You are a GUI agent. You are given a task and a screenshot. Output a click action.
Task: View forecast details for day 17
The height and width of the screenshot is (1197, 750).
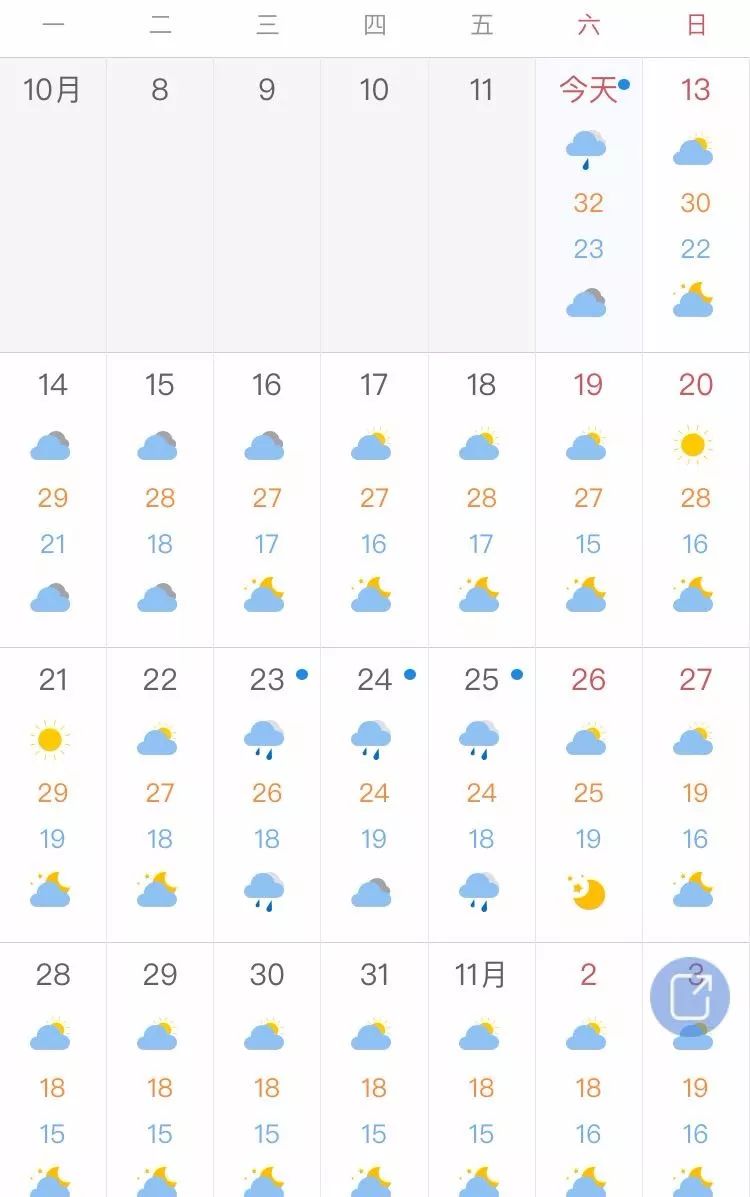pos(374,500)
